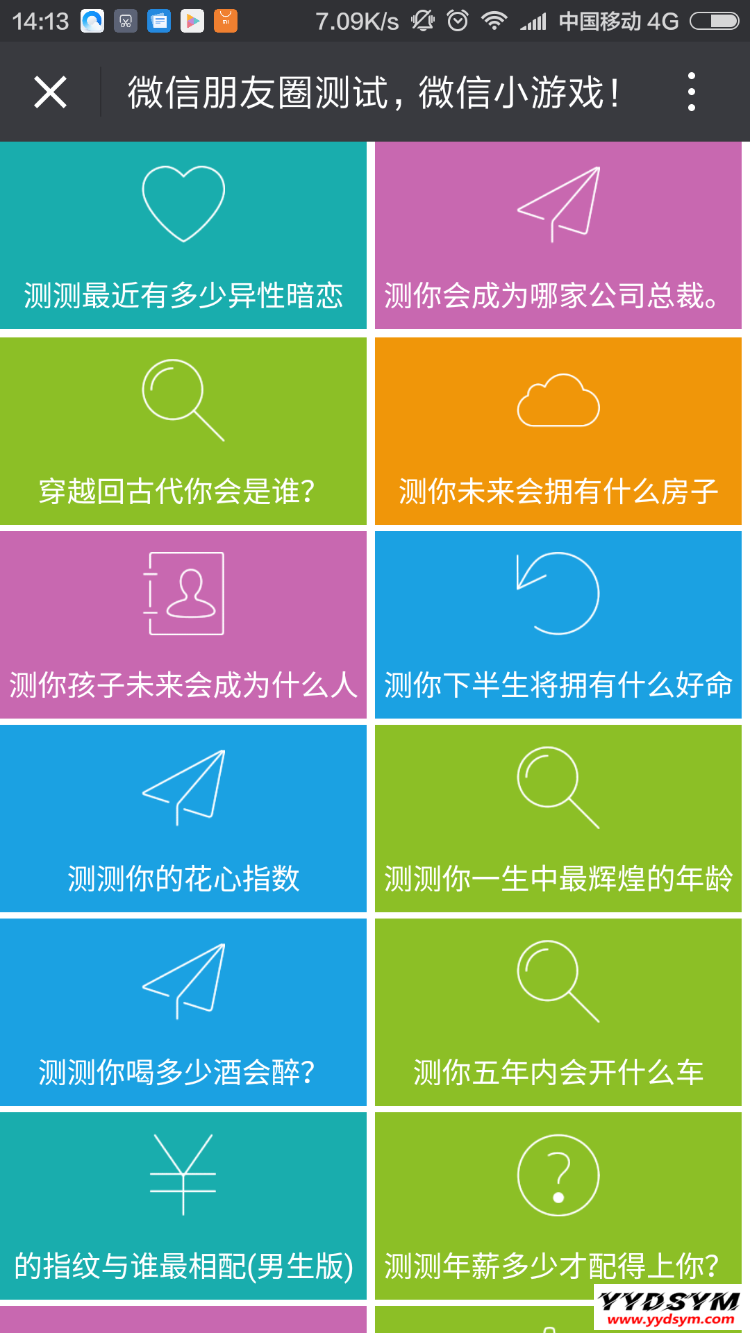Choose 测测你一生中最辉煌的年龄 tile
Screen dimensions: 750x1333
(x=558, y=818)
